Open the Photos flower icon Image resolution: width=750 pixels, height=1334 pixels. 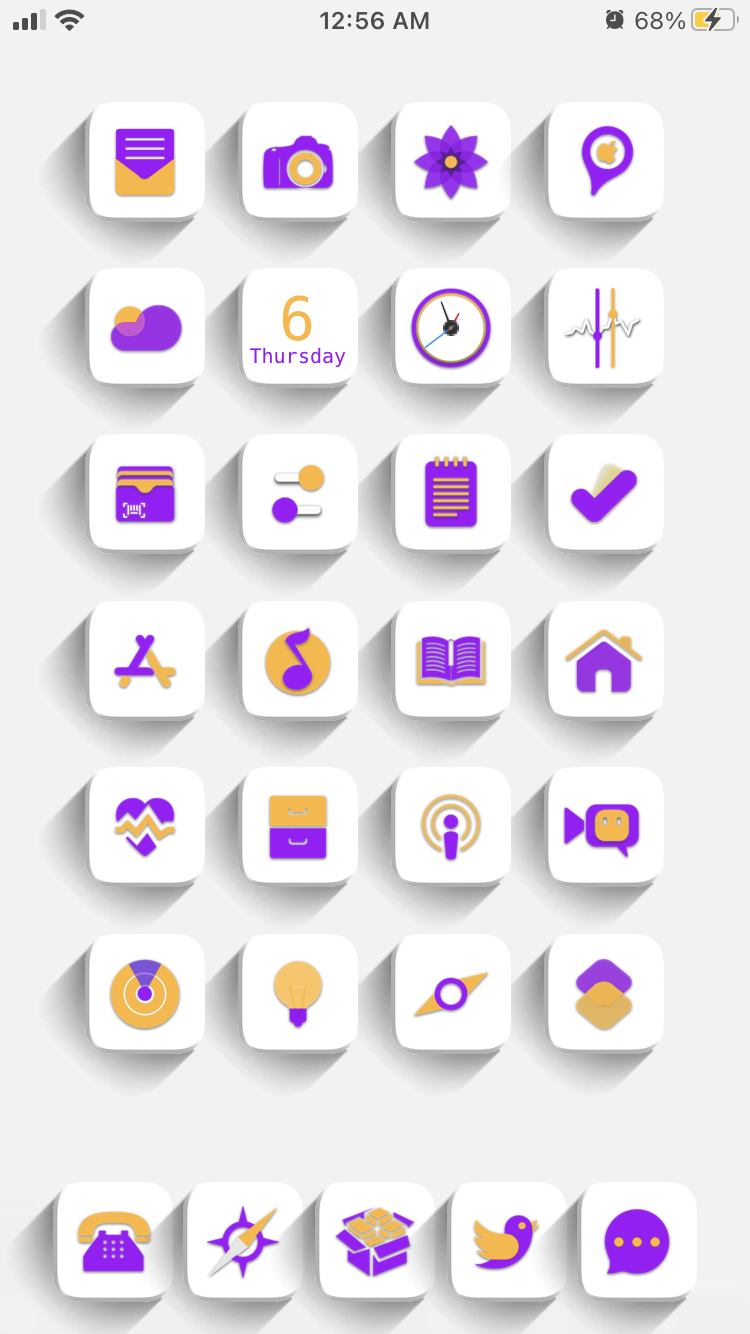[452, 161]
